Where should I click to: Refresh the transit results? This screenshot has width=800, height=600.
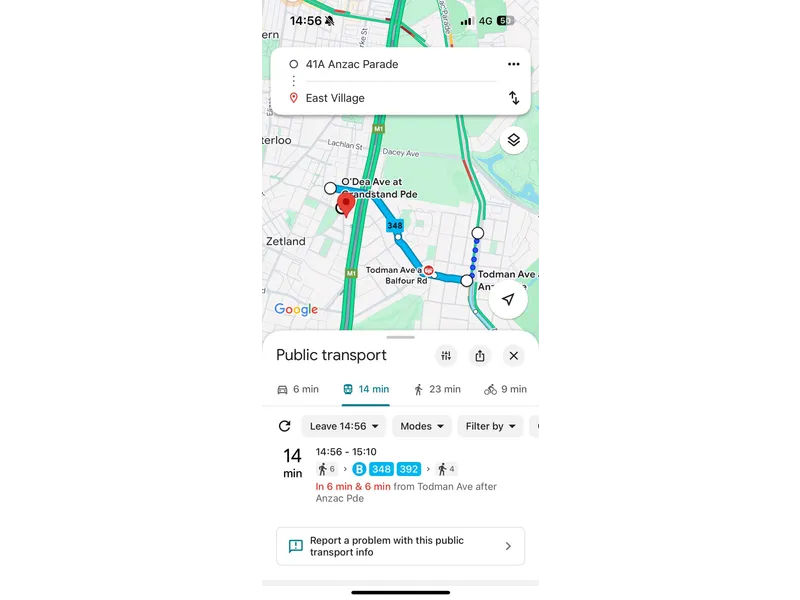point(284,426)
